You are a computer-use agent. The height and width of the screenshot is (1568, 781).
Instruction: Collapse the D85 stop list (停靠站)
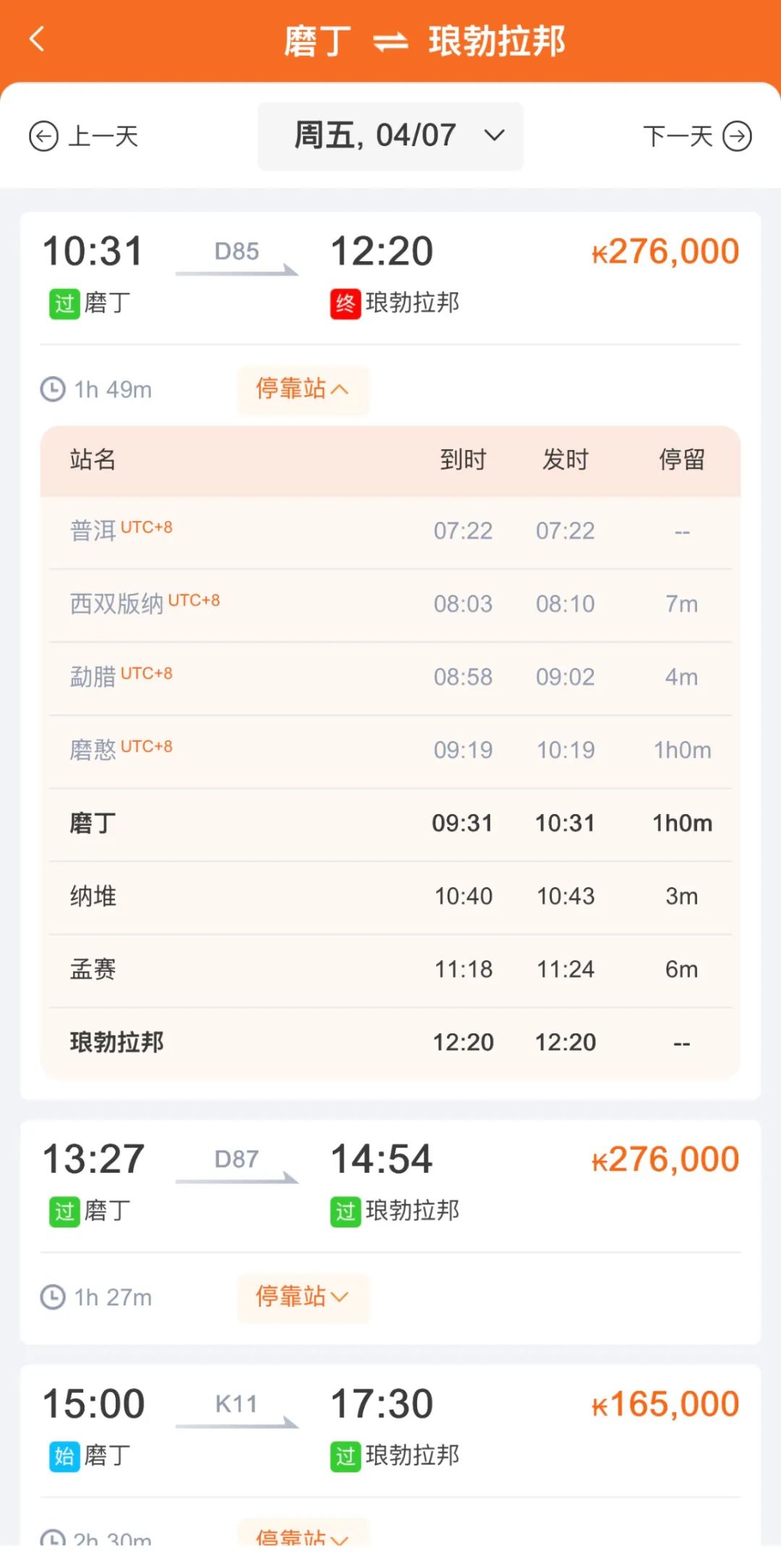pos(303,389)
